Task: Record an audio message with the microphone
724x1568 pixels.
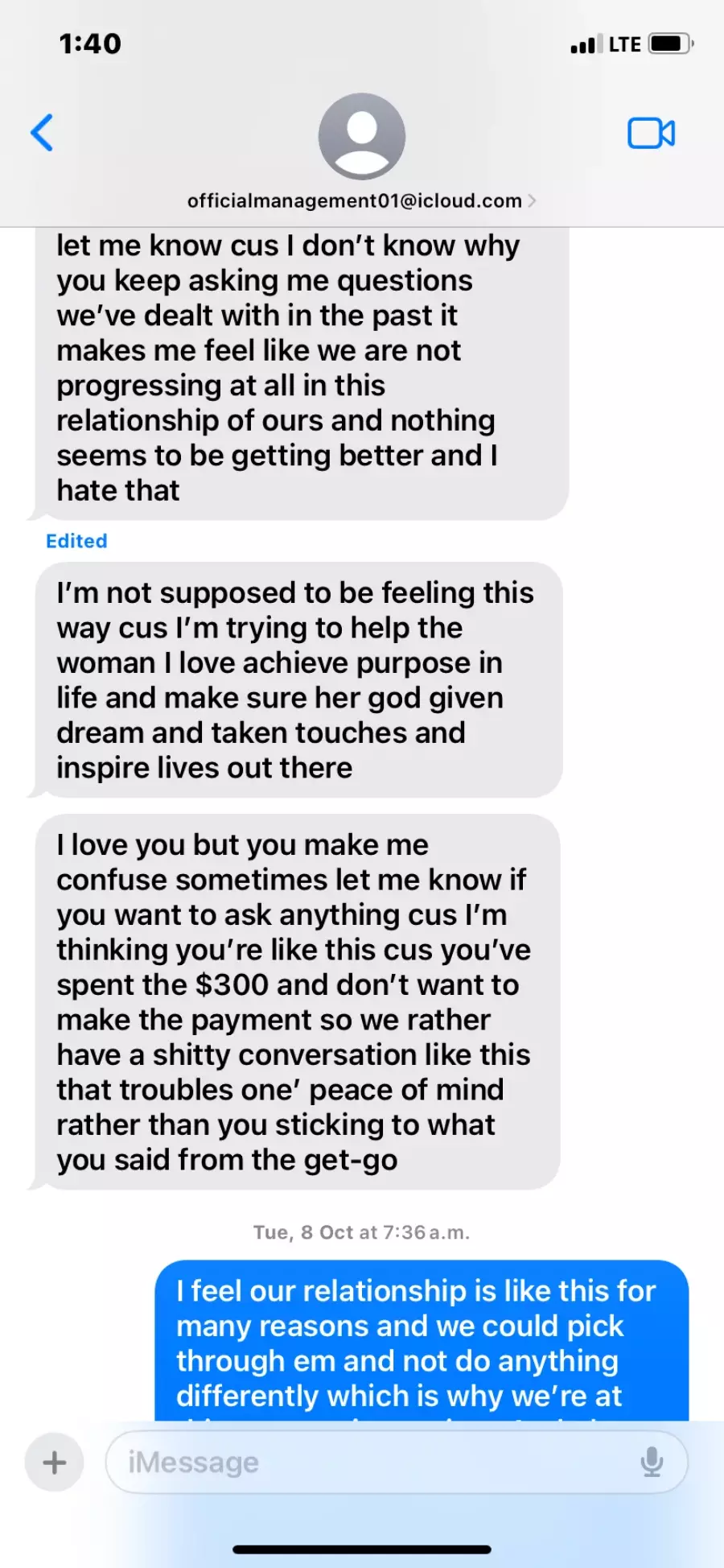Action: (x=652, y=1462)
